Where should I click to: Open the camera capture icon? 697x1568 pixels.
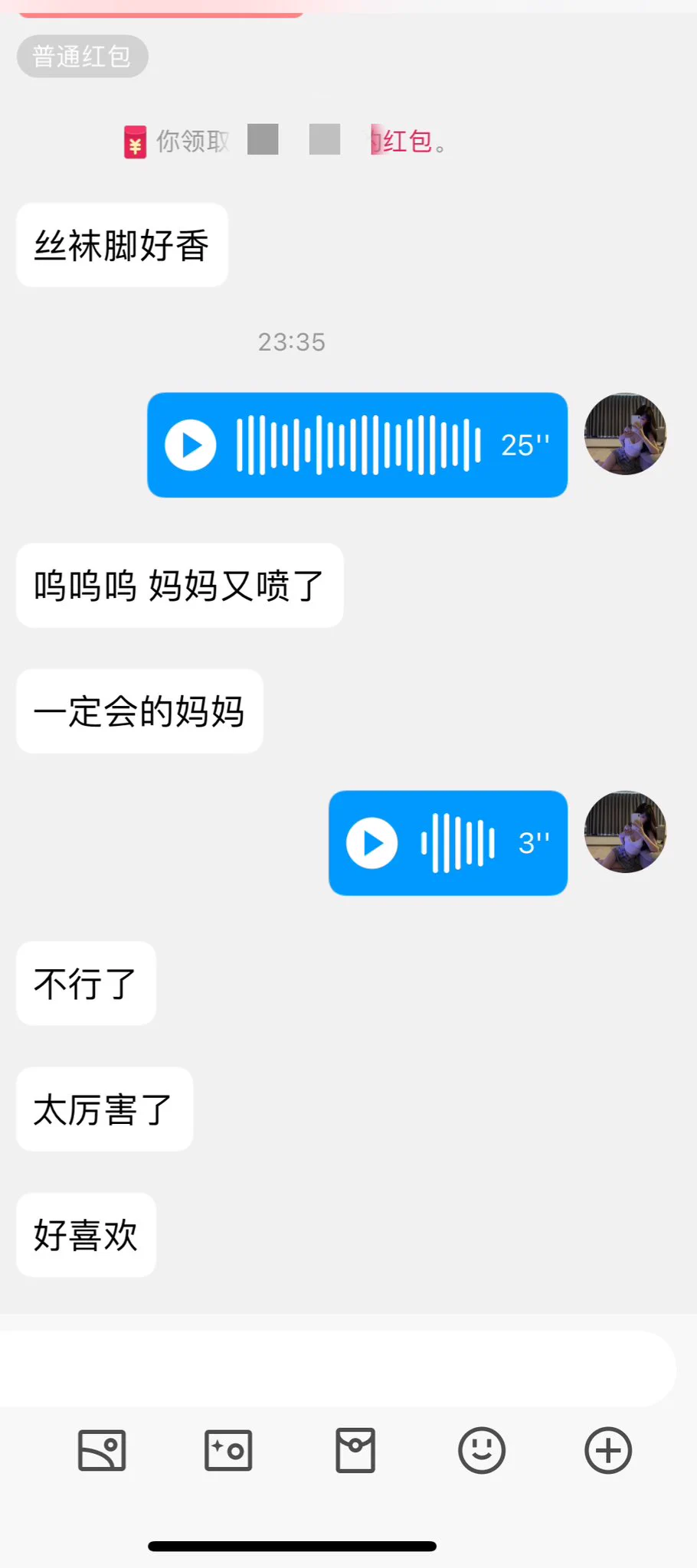pos(228,1450)
